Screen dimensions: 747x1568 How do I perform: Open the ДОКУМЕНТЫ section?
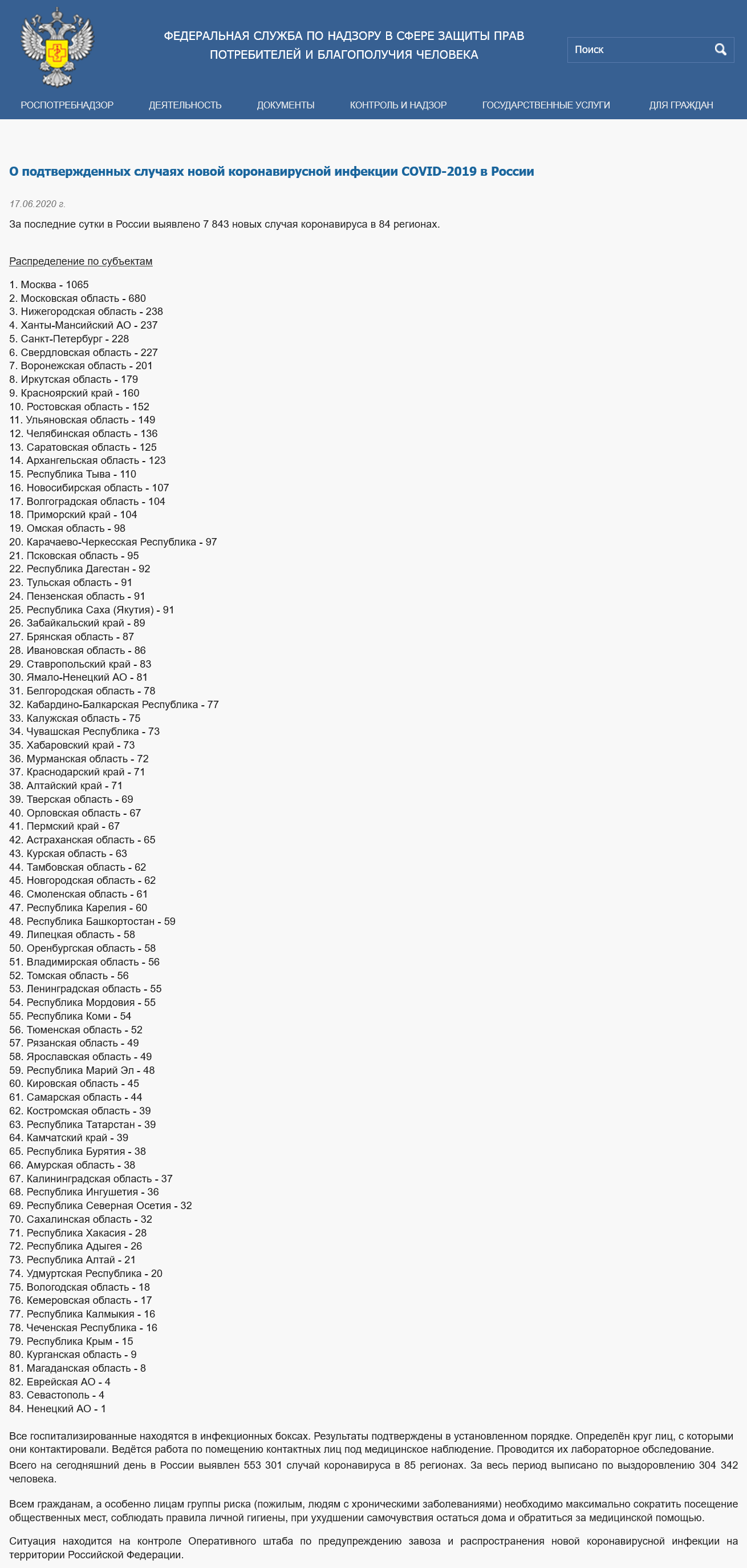click(x=285, y=104)
